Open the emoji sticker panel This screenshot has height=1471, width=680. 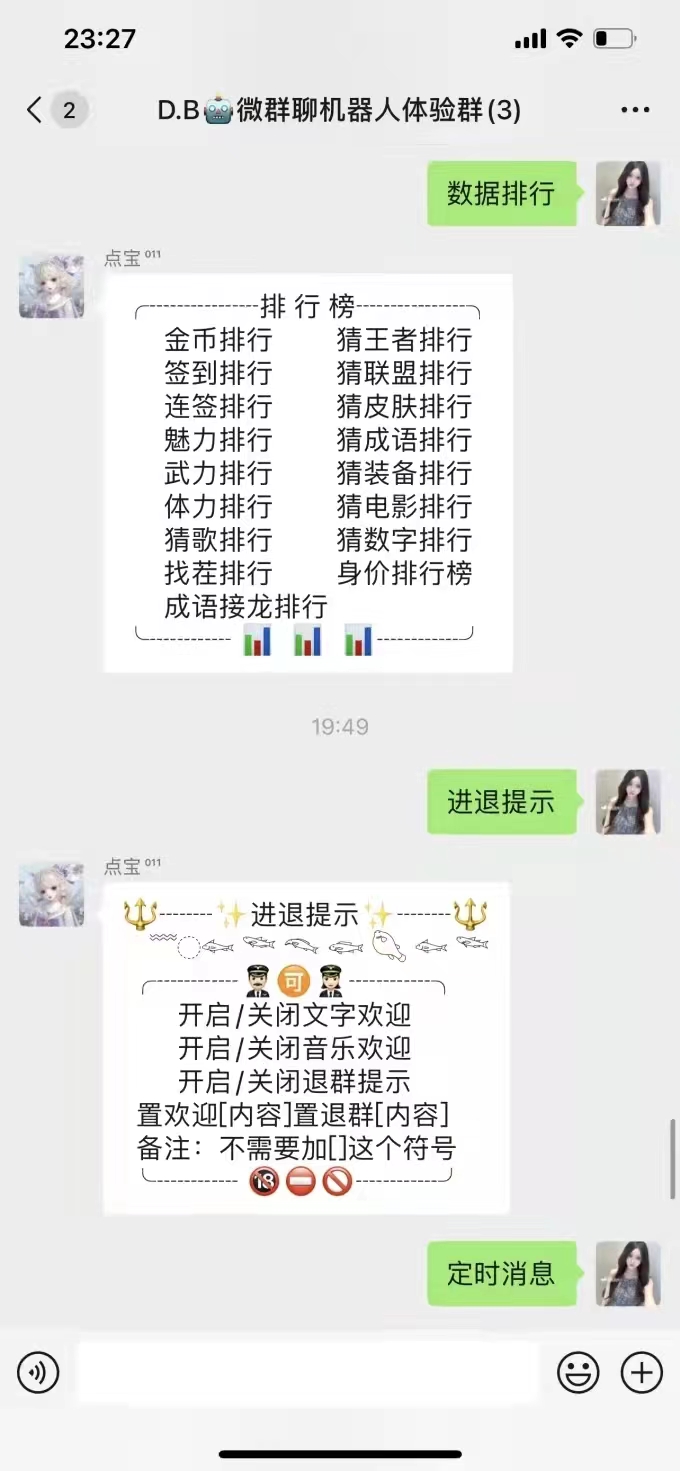pyautogui.click(x=578, y=1373)
